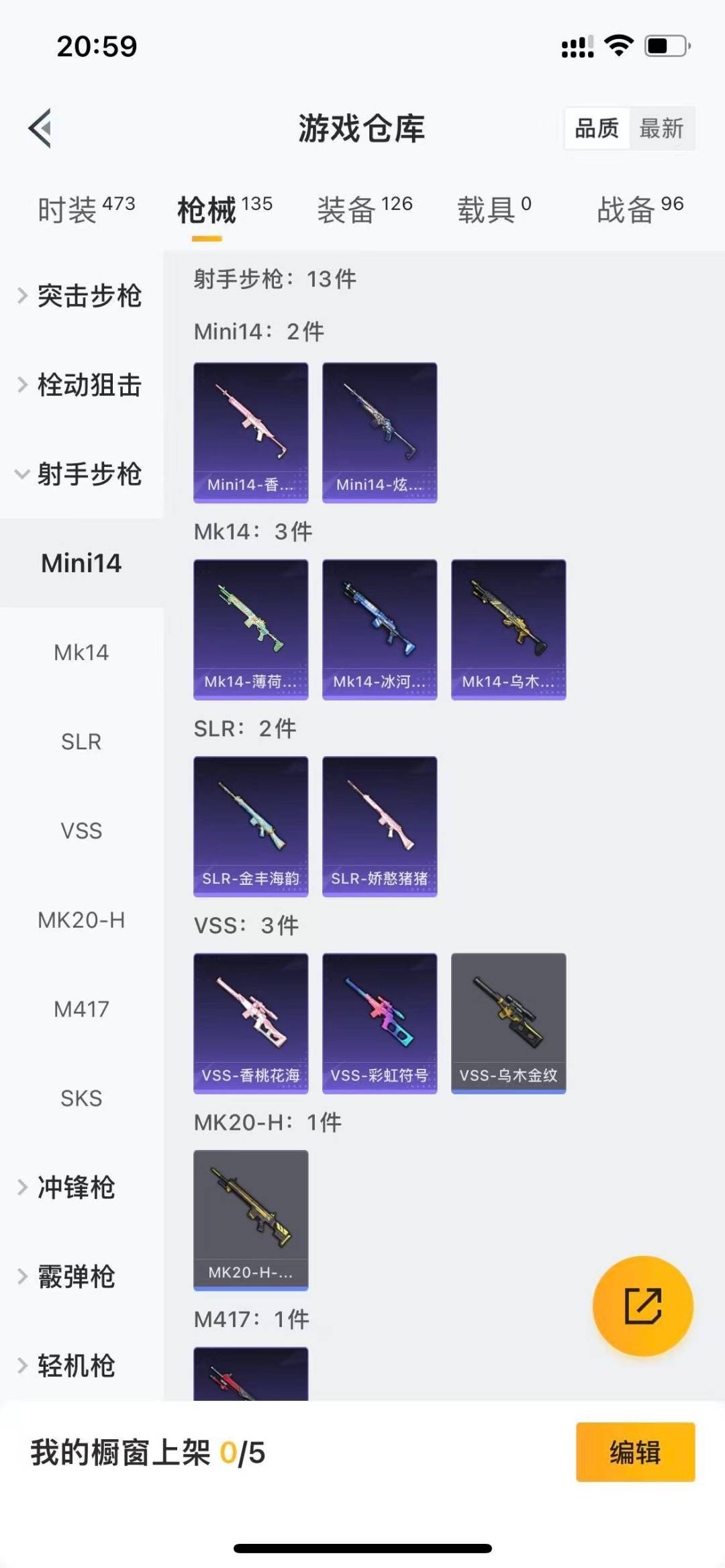
Task: Tap the yellow share floating button
Action: point(642,1306)
